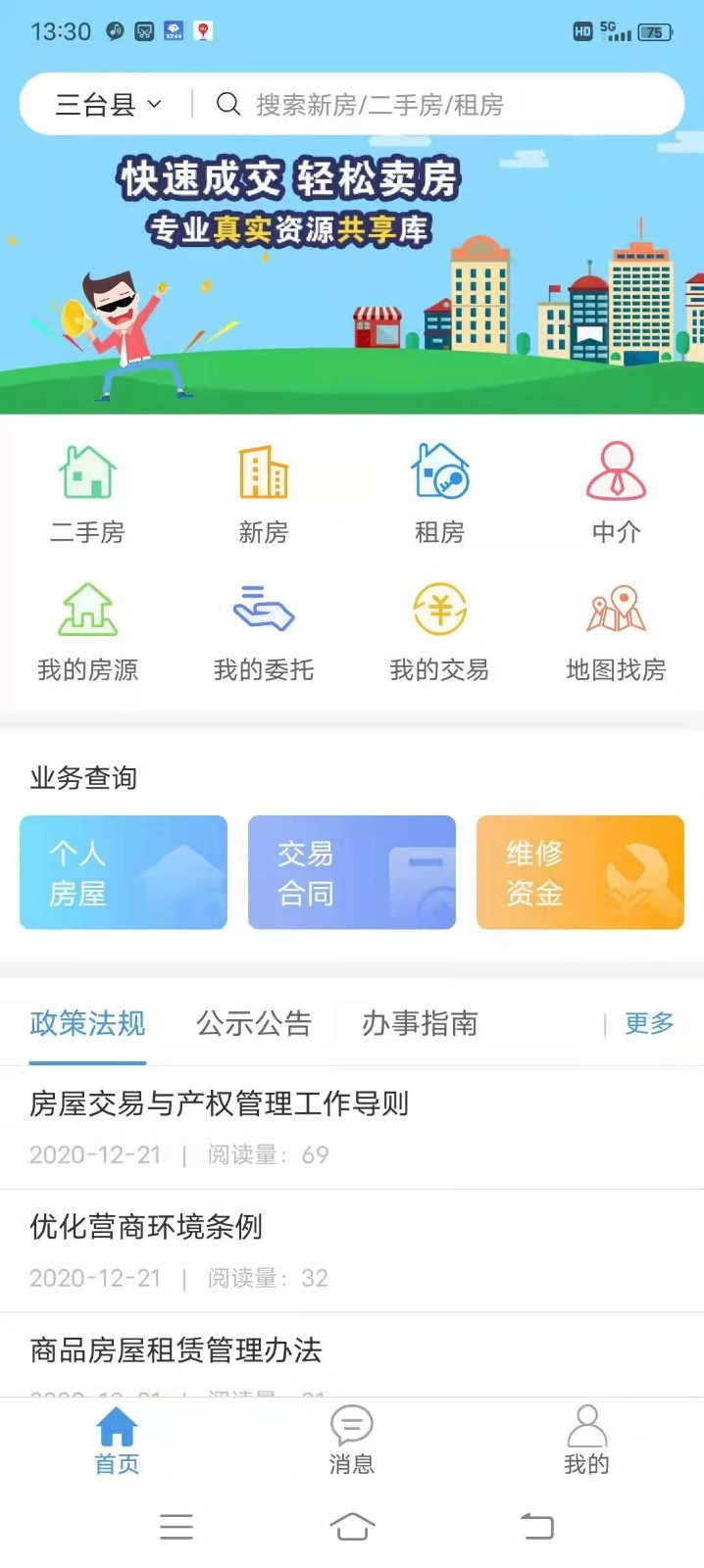Open the 中介 agents section
This screenshot has width=704, height=1568.
[x=616, y=493]
